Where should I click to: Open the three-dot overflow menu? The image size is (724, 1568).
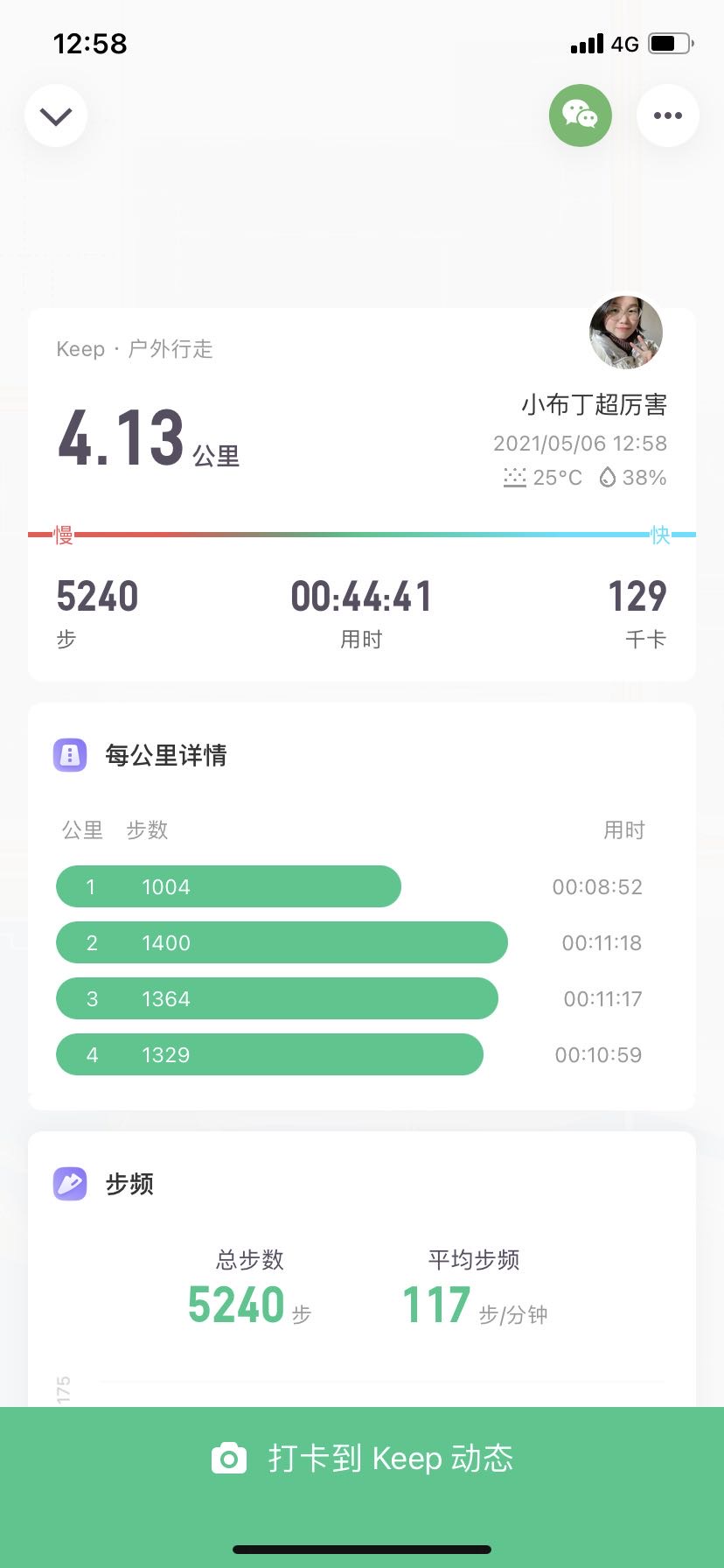tap(668, 115)
